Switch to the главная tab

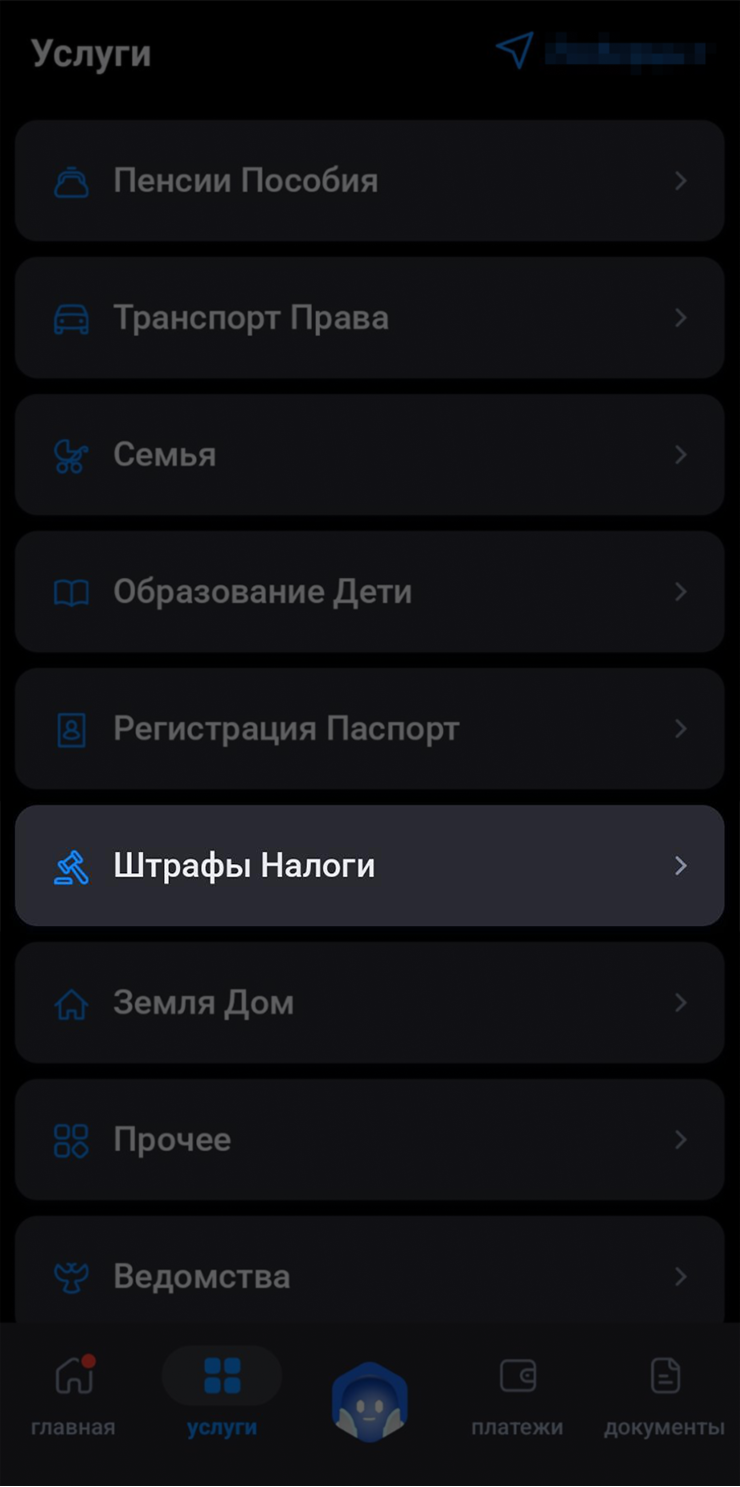pos(73,1396)
